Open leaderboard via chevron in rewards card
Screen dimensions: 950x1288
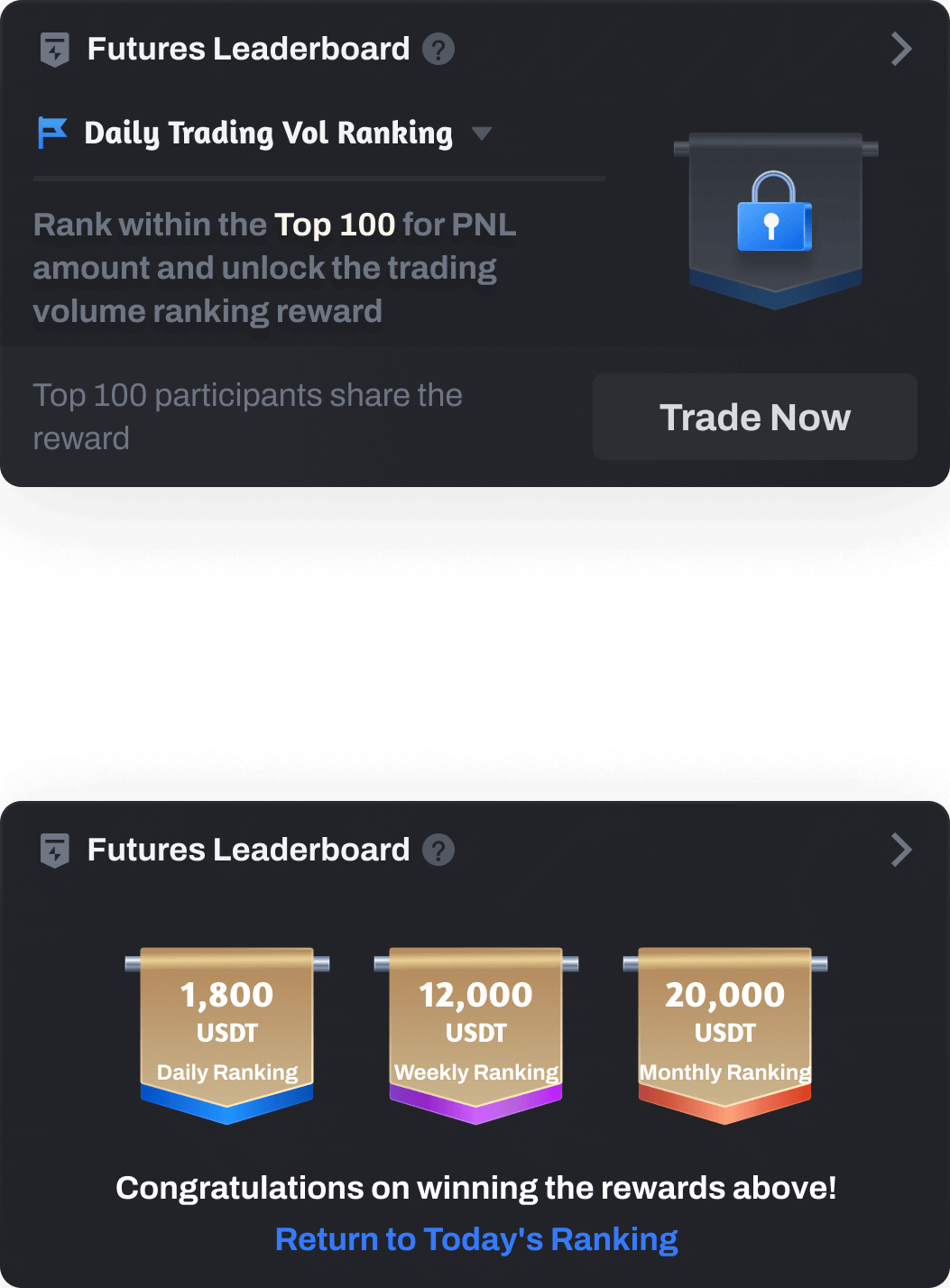900,850
